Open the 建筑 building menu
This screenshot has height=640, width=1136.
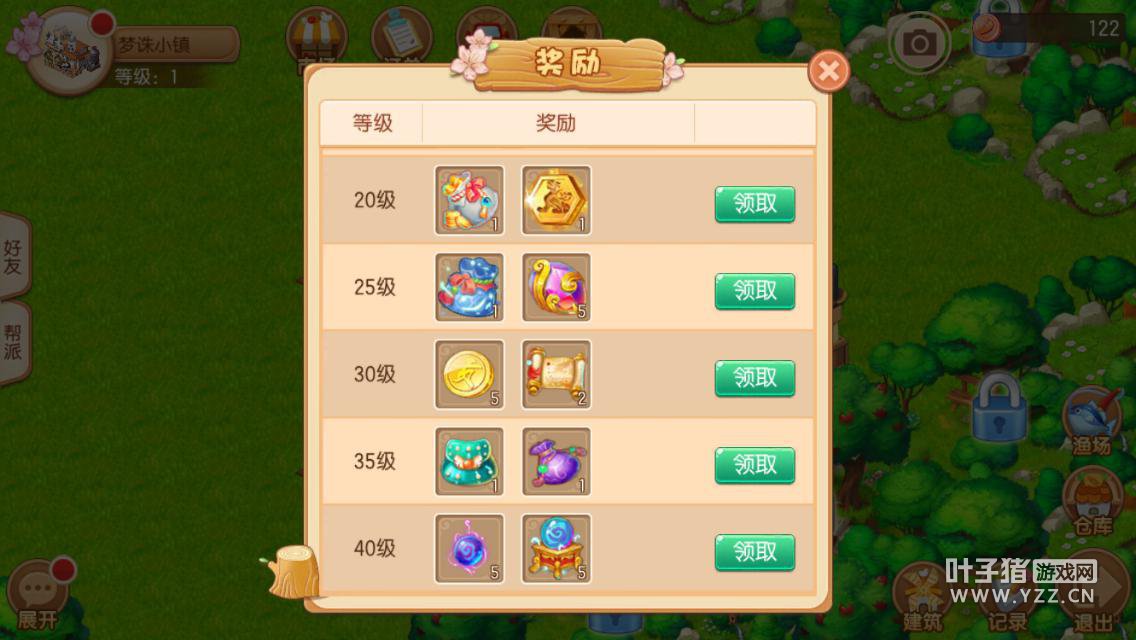coord(921,600)
